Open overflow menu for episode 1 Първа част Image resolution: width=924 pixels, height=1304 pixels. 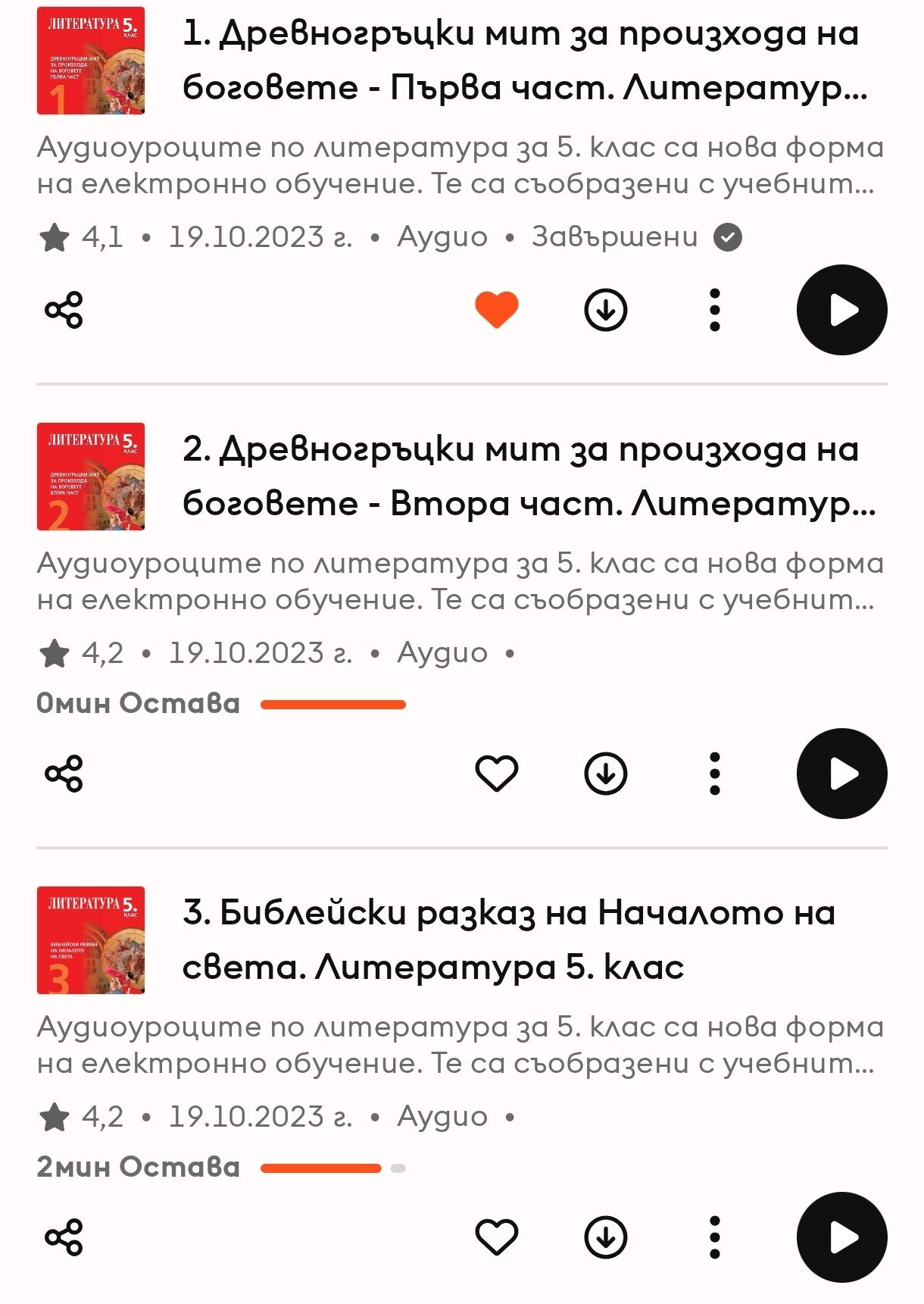[714, 310]
